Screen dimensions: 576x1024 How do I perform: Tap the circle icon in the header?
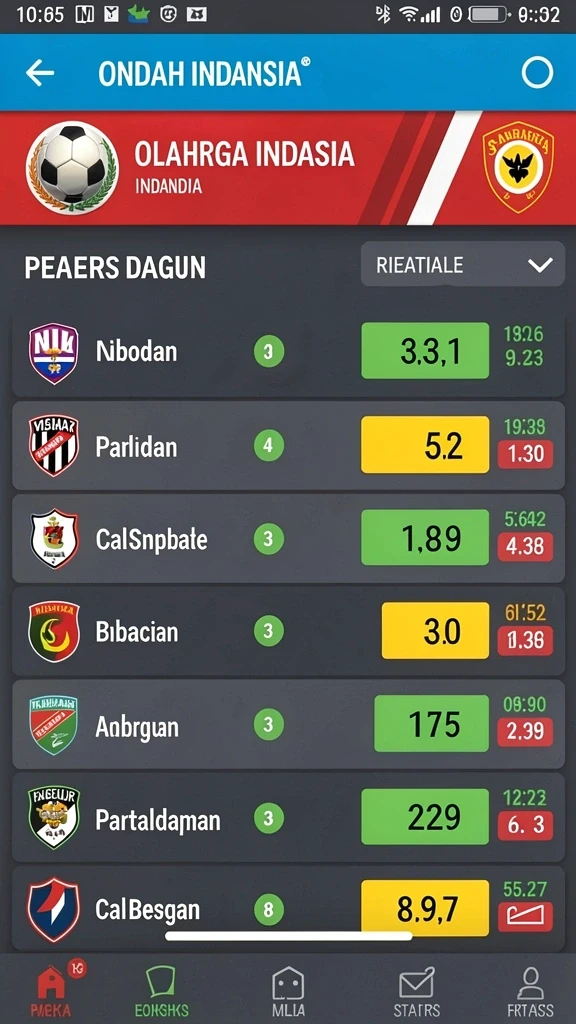[x=537, y=72]
